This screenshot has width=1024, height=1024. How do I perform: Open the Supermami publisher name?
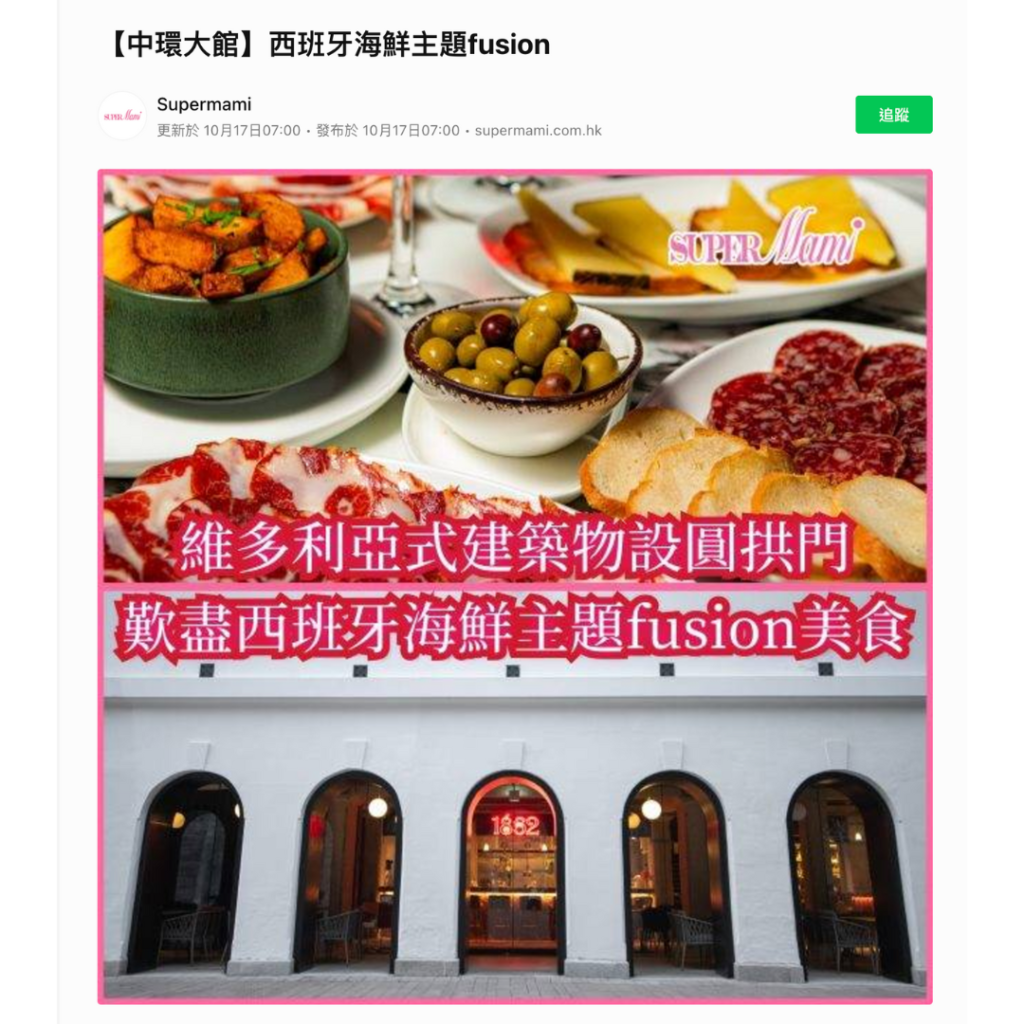(x=204, y=105)
